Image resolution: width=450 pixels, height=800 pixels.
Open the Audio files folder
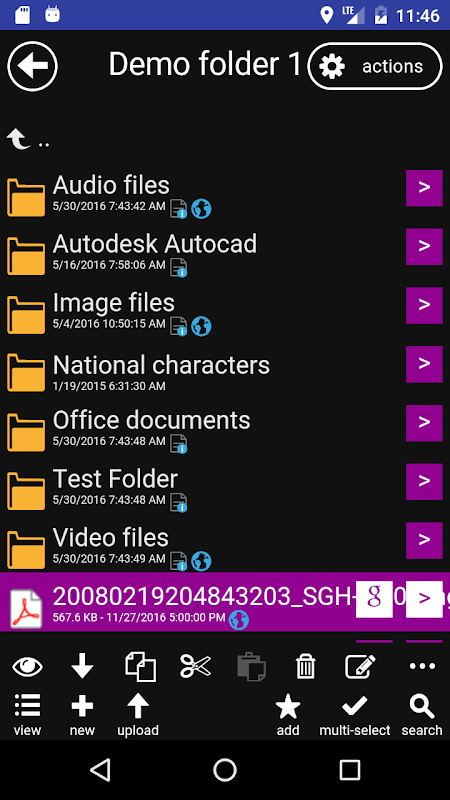click(204, 196)
